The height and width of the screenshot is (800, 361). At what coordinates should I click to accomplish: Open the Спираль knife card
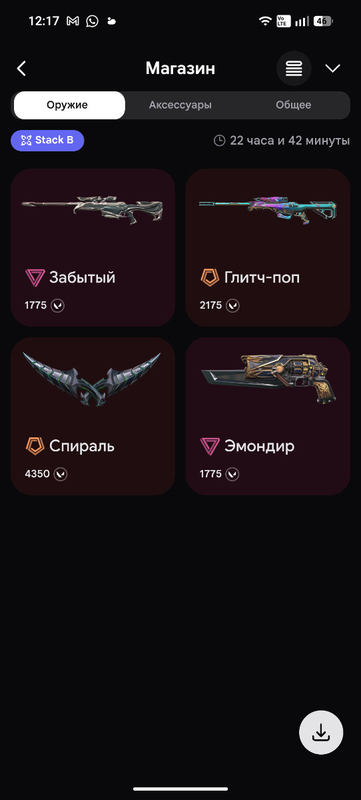click(x=93, y=416)
